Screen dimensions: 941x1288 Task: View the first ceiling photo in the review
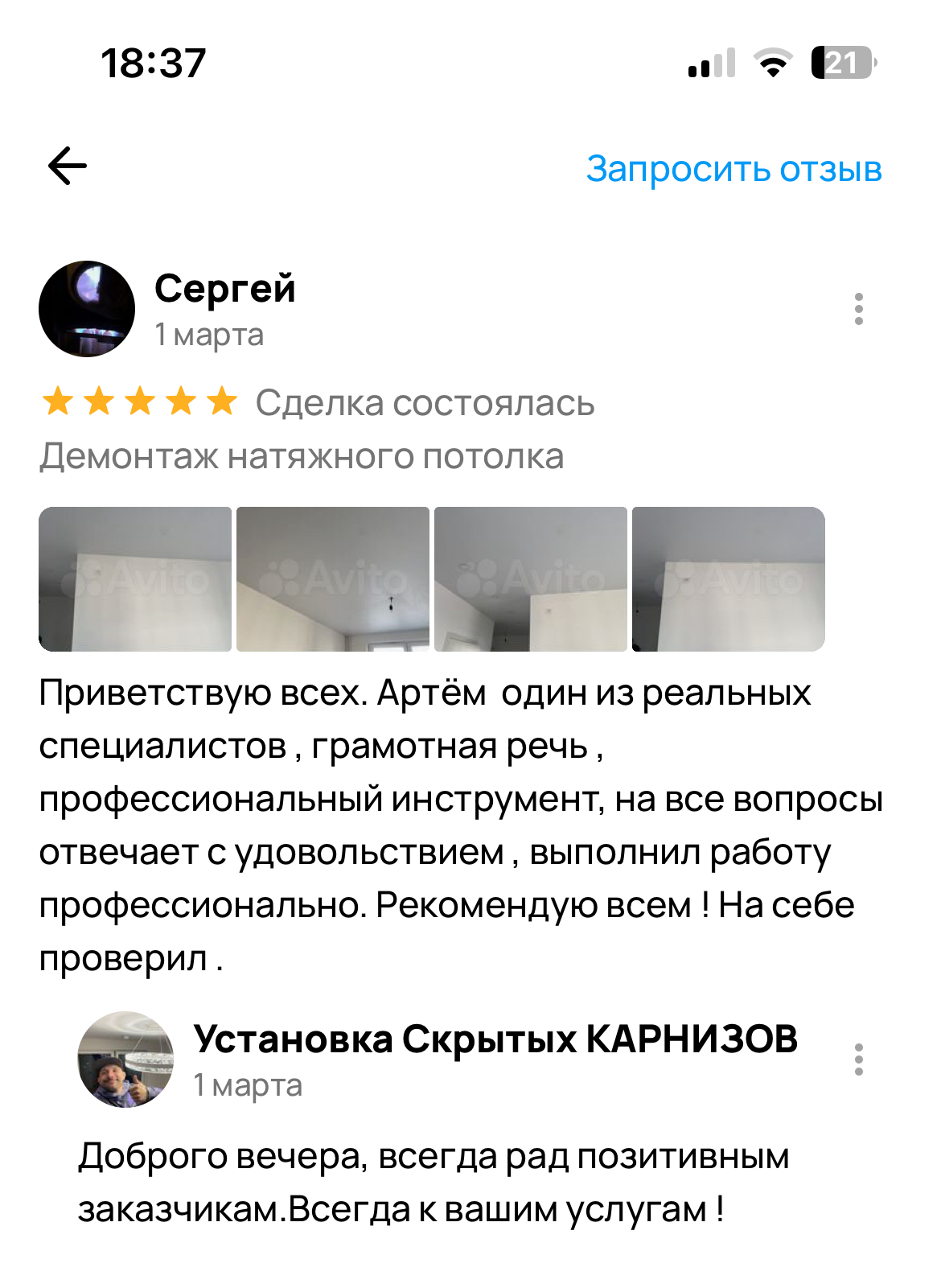135,579
